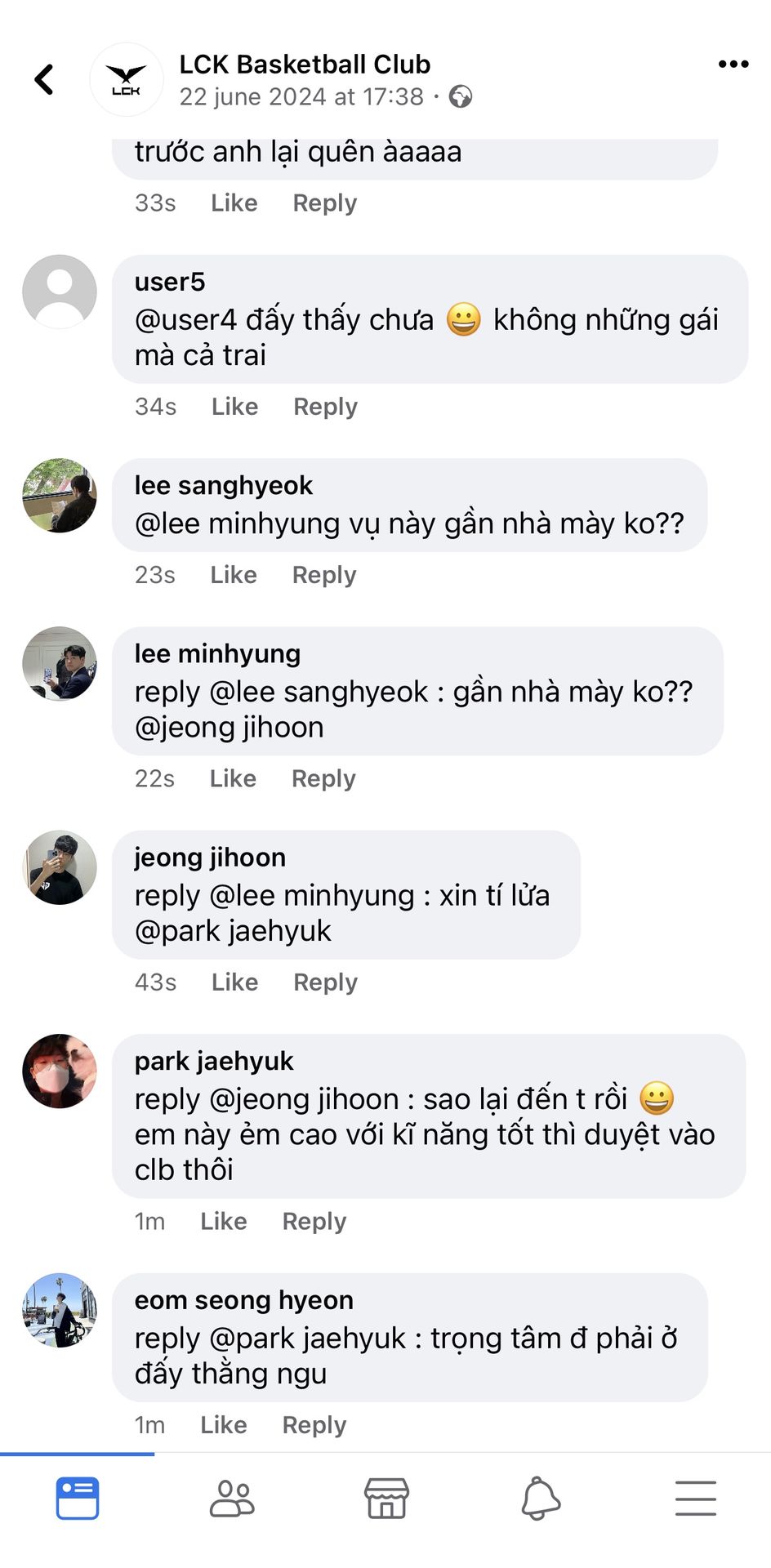Screen dimensions: 771x1568
Task: Reply to eom seong hyeon's comment
Action: [314, 1424]
